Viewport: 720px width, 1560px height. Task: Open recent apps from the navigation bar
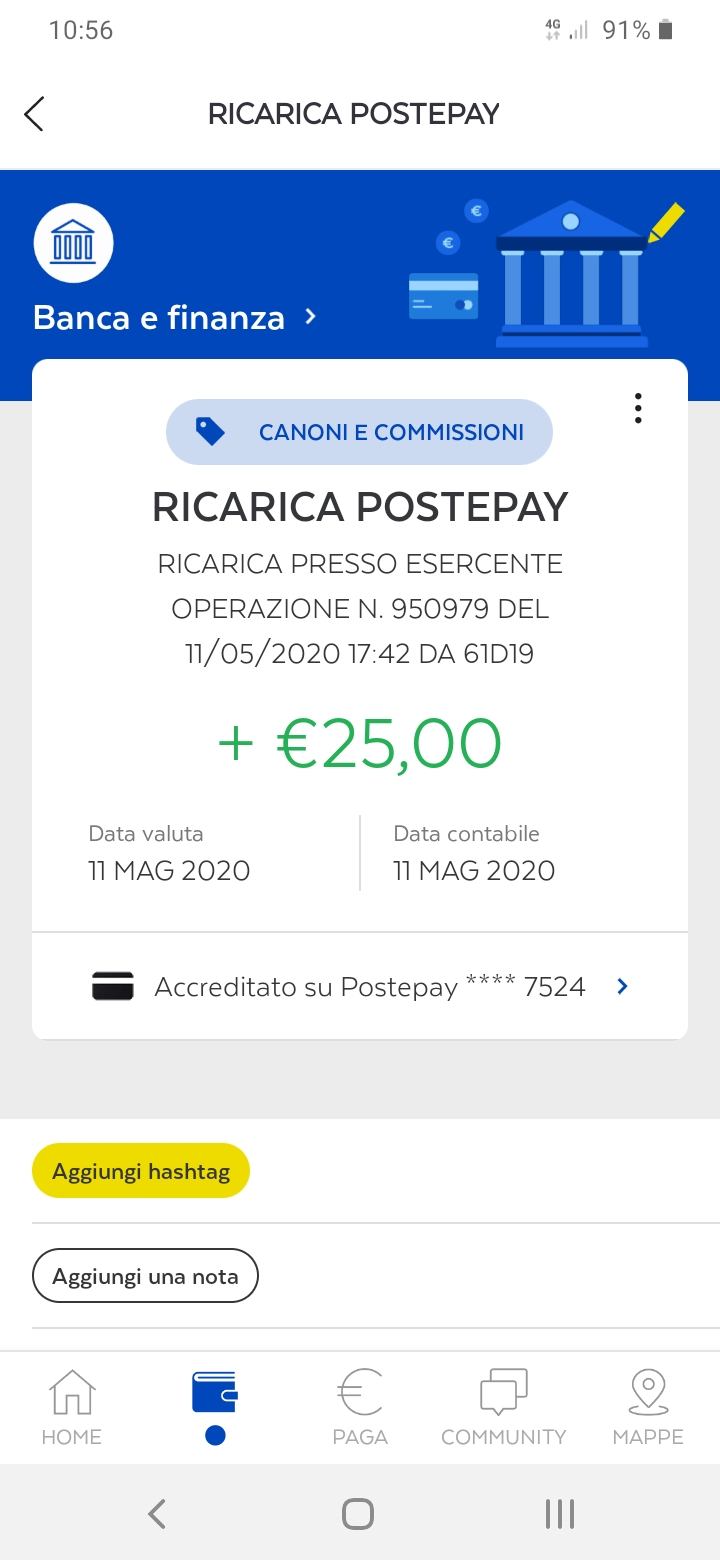tap(560, 1514)
